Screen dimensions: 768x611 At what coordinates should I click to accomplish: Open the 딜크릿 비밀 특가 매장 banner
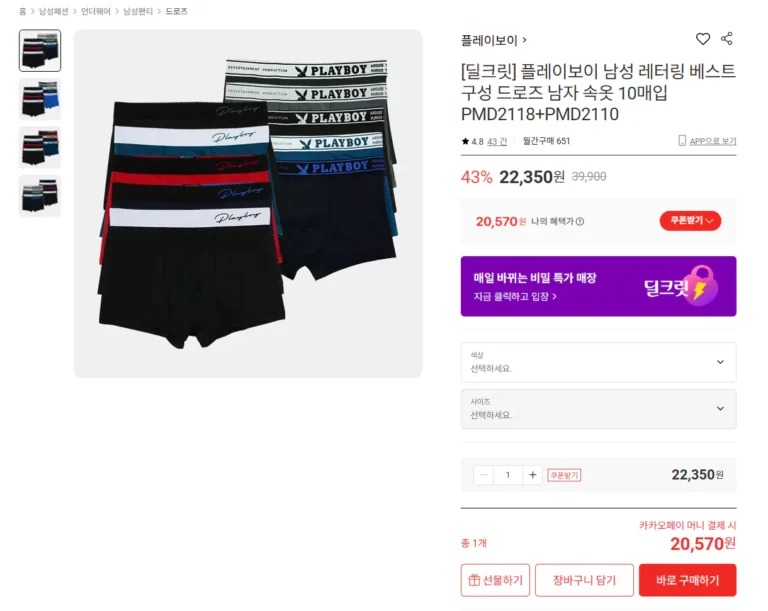598,286
